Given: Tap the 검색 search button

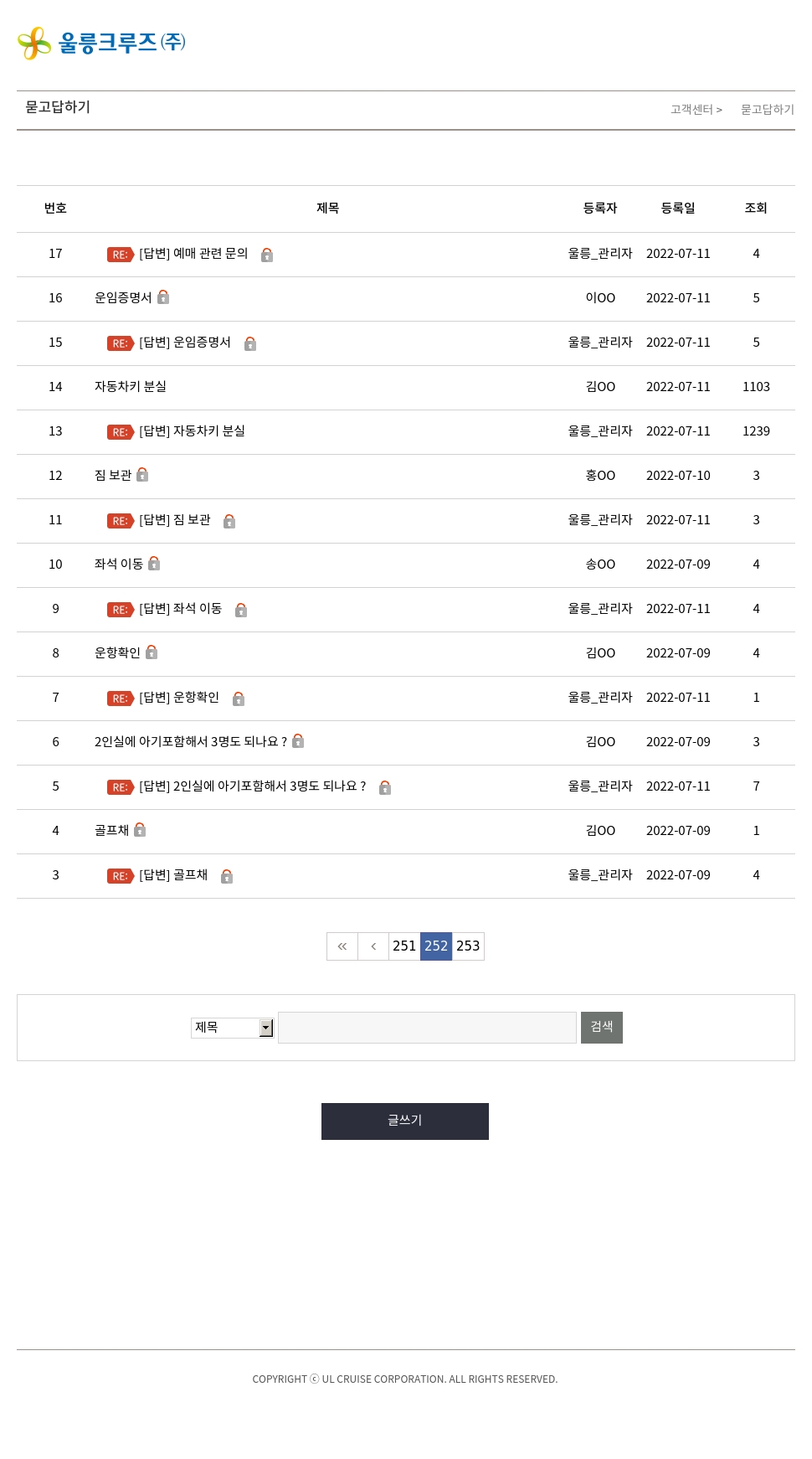Looking at the screenshot, I should (602, 1028).
